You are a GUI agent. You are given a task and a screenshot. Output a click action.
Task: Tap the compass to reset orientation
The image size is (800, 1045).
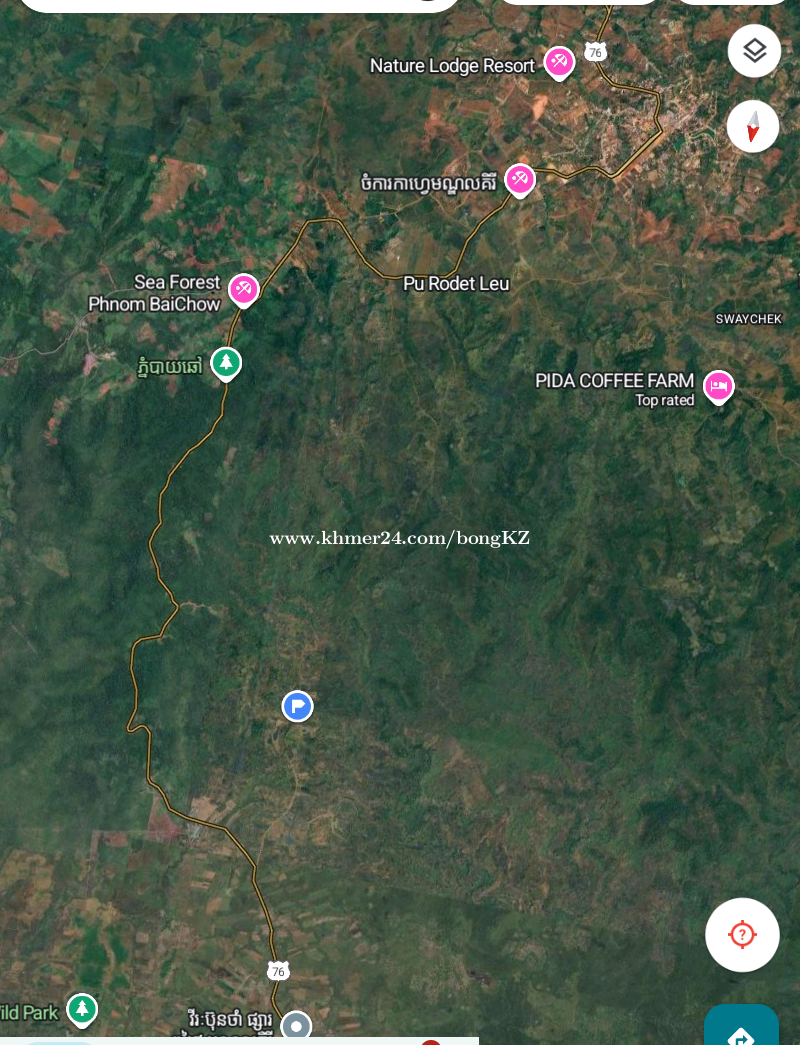[x=753, y=127]
